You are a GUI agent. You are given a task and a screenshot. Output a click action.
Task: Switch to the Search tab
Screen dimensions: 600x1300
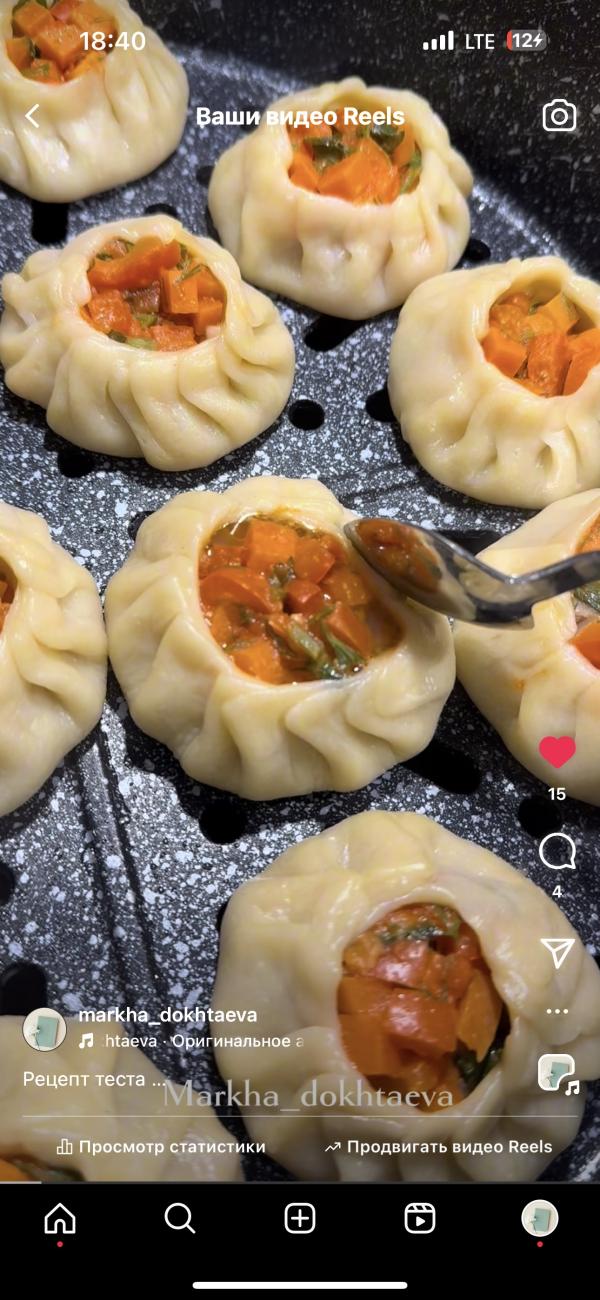point(180,1218)
